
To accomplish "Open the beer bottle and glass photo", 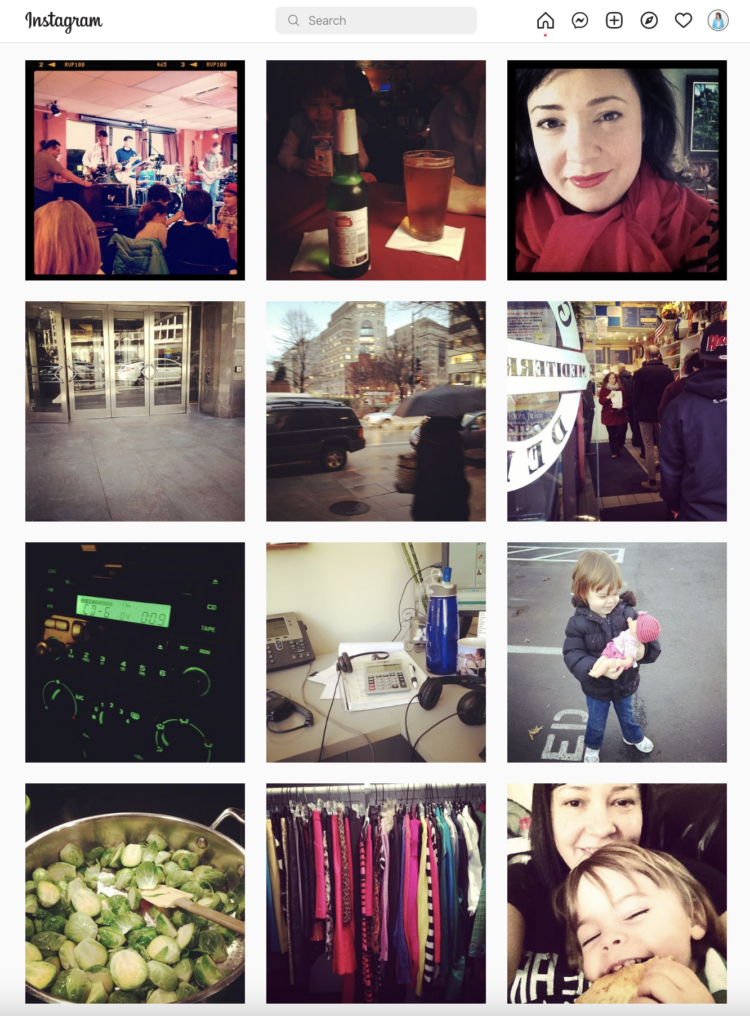I will coord(376,170).
